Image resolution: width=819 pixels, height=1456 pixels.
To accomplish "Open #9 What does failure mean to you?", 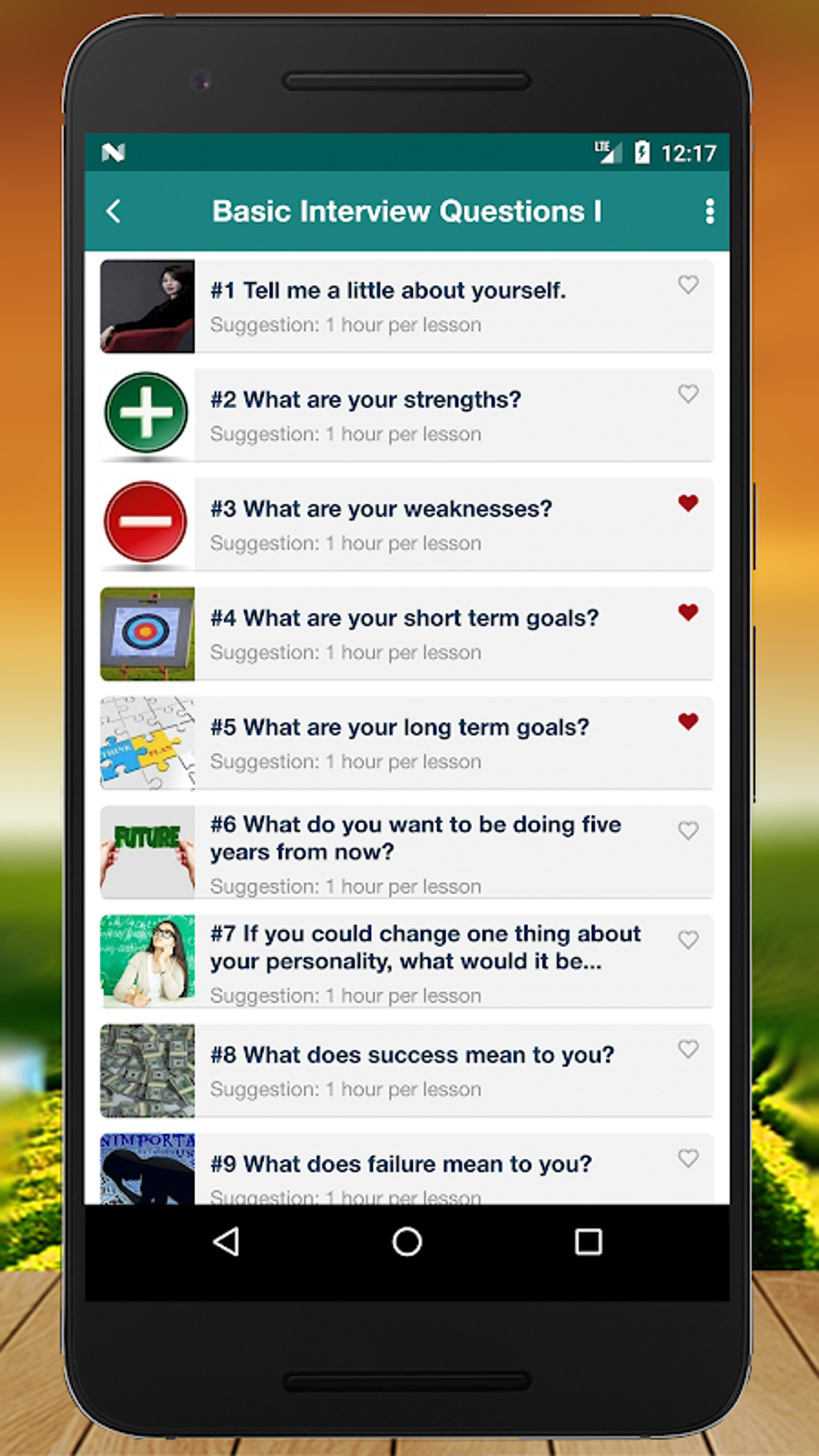I will coord(406,1168).
